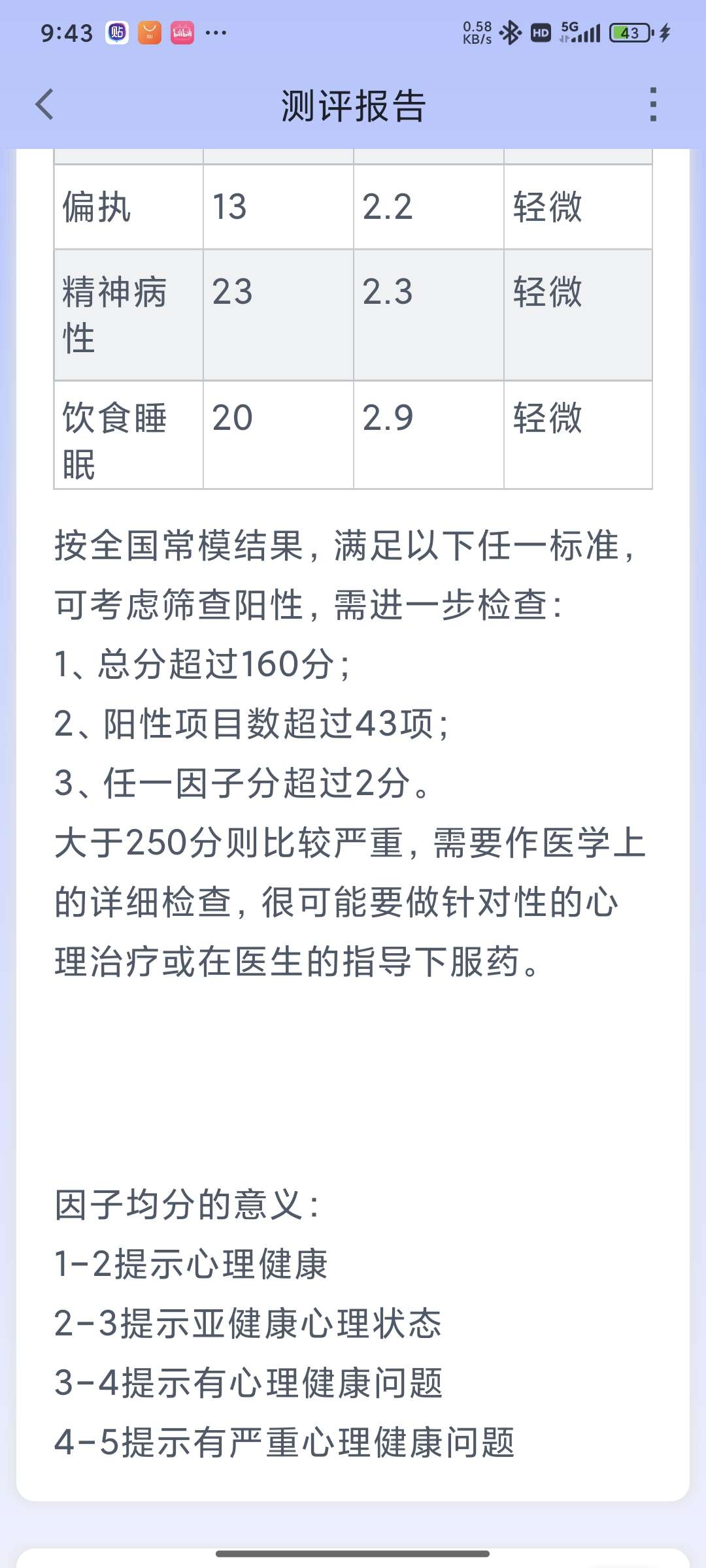The image size is (706, 1568).
Task: Go back from the 测评报告 page
Action: (44, 105)
